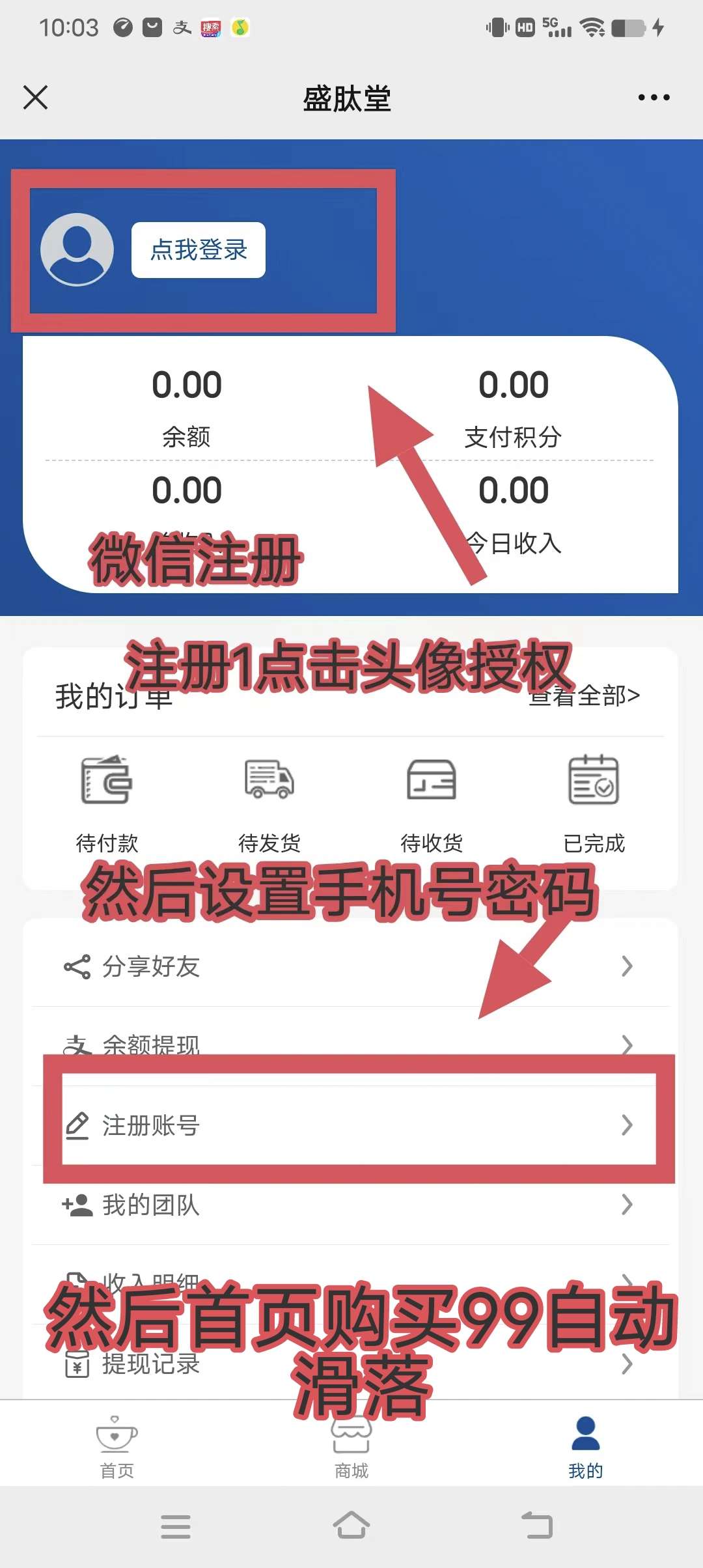This screenshot has width=703, height=1568.
Task: Tap the system back button
Action: click(x=537, y=1525)
